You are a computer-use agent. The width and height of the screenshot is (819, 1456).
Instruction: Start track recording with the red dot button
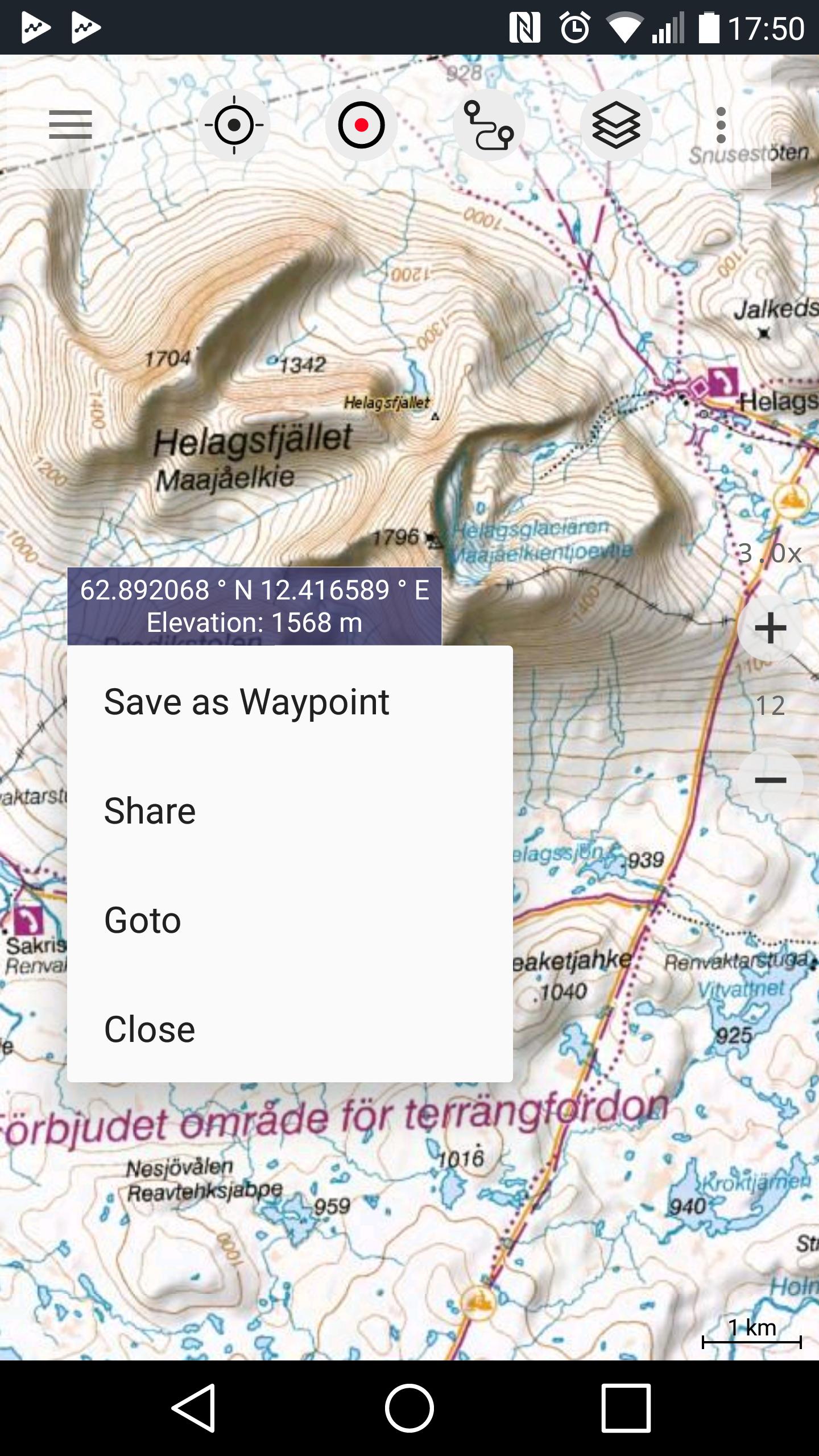361,125
